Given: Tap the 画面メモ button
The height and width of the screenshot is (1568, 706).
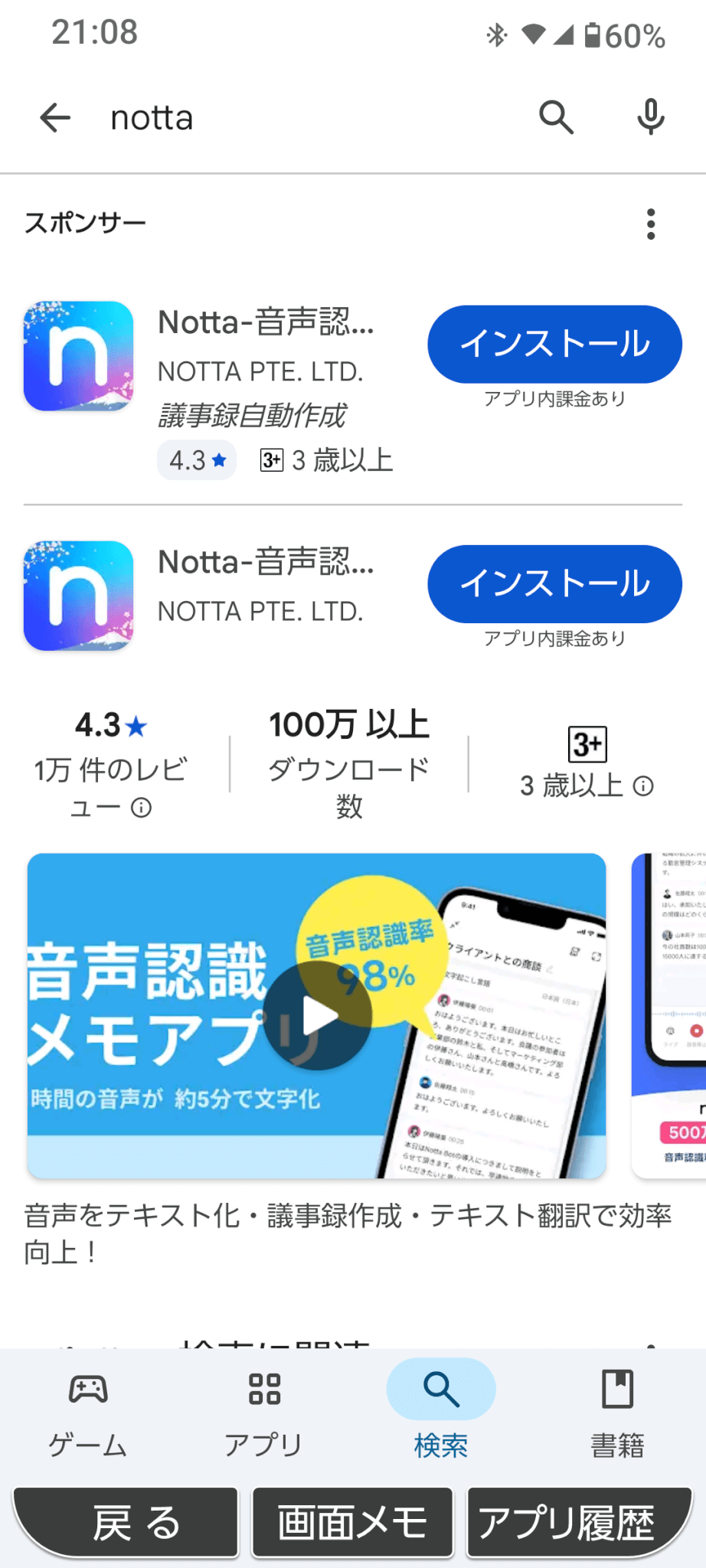Looking at the screenshot, I should click(352, 1522).
